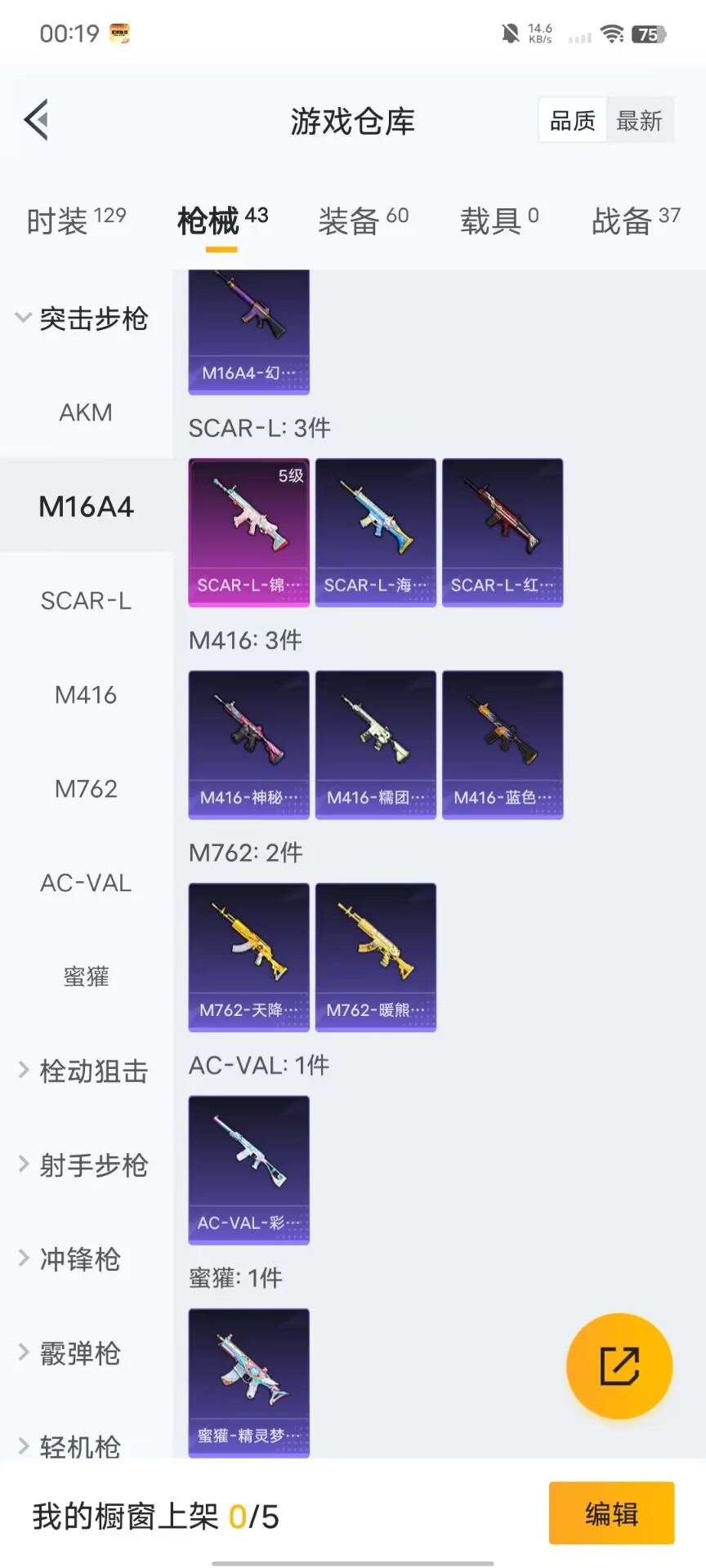Jump to M762 in the sidebar
This screenshot has height=1568, width=706.
(x=86, y=789)
